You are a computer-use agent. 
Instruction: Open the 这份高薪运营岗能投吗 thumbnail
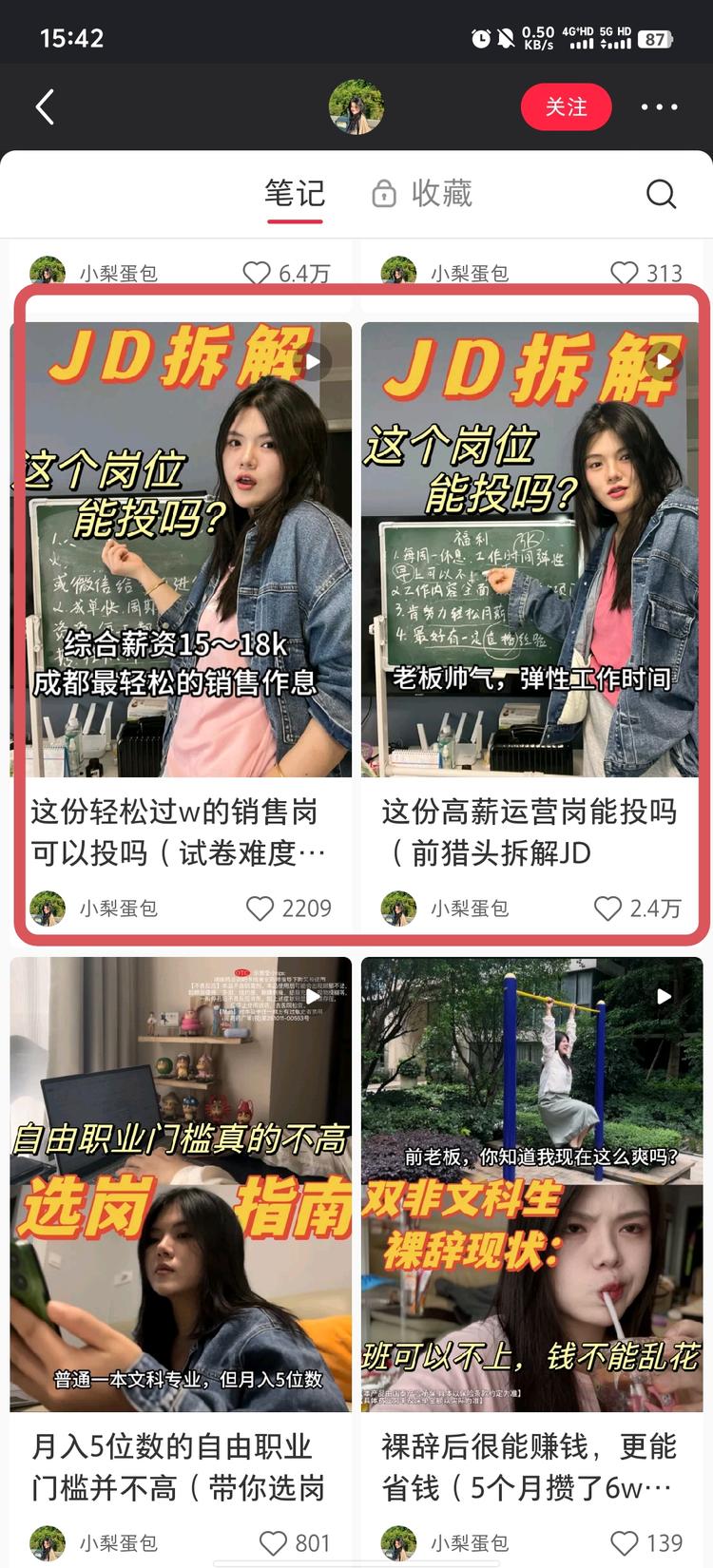tap(532, 551)
